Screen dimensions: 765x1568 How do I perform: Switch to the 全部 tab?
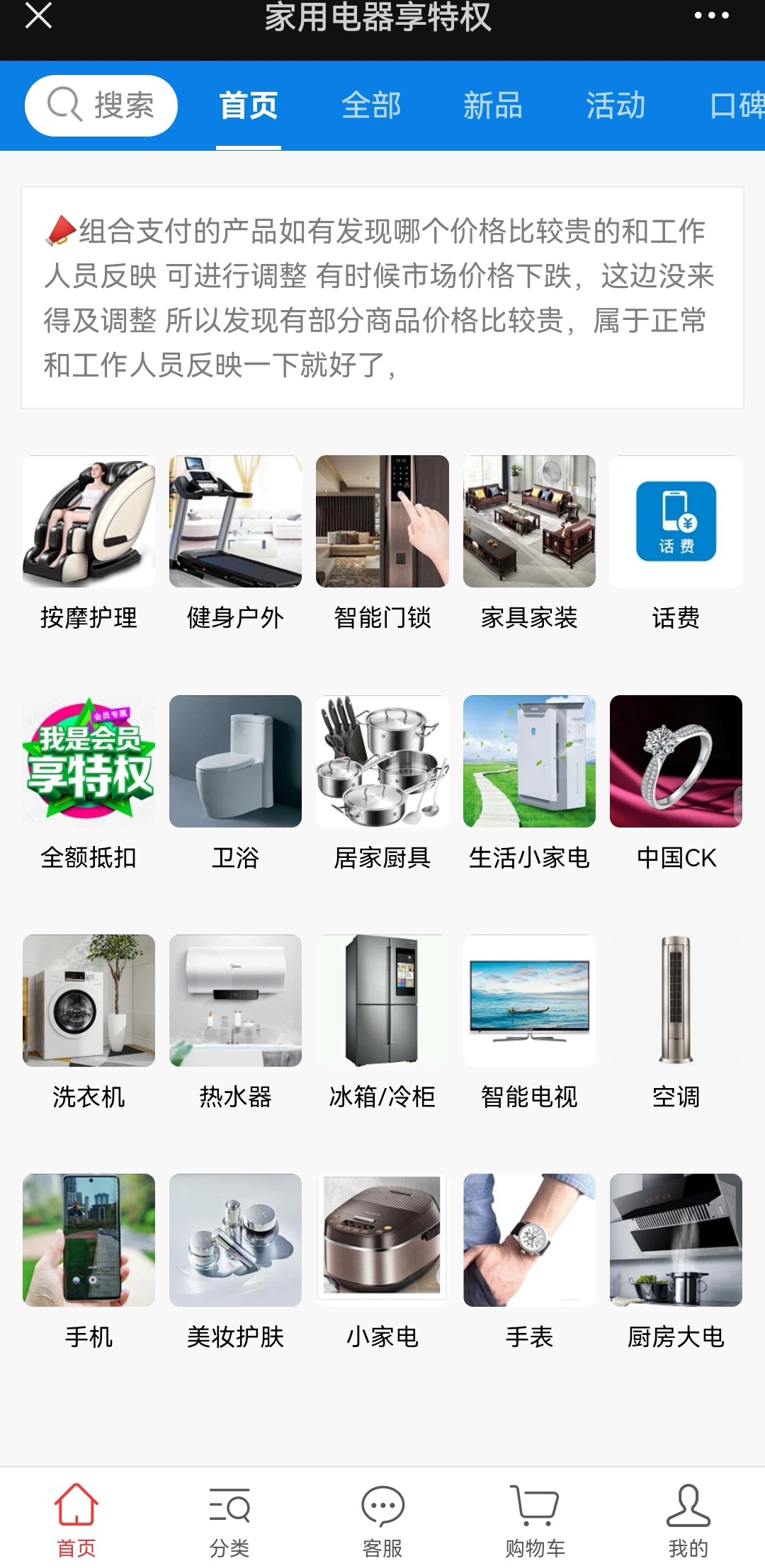[370, 105]
